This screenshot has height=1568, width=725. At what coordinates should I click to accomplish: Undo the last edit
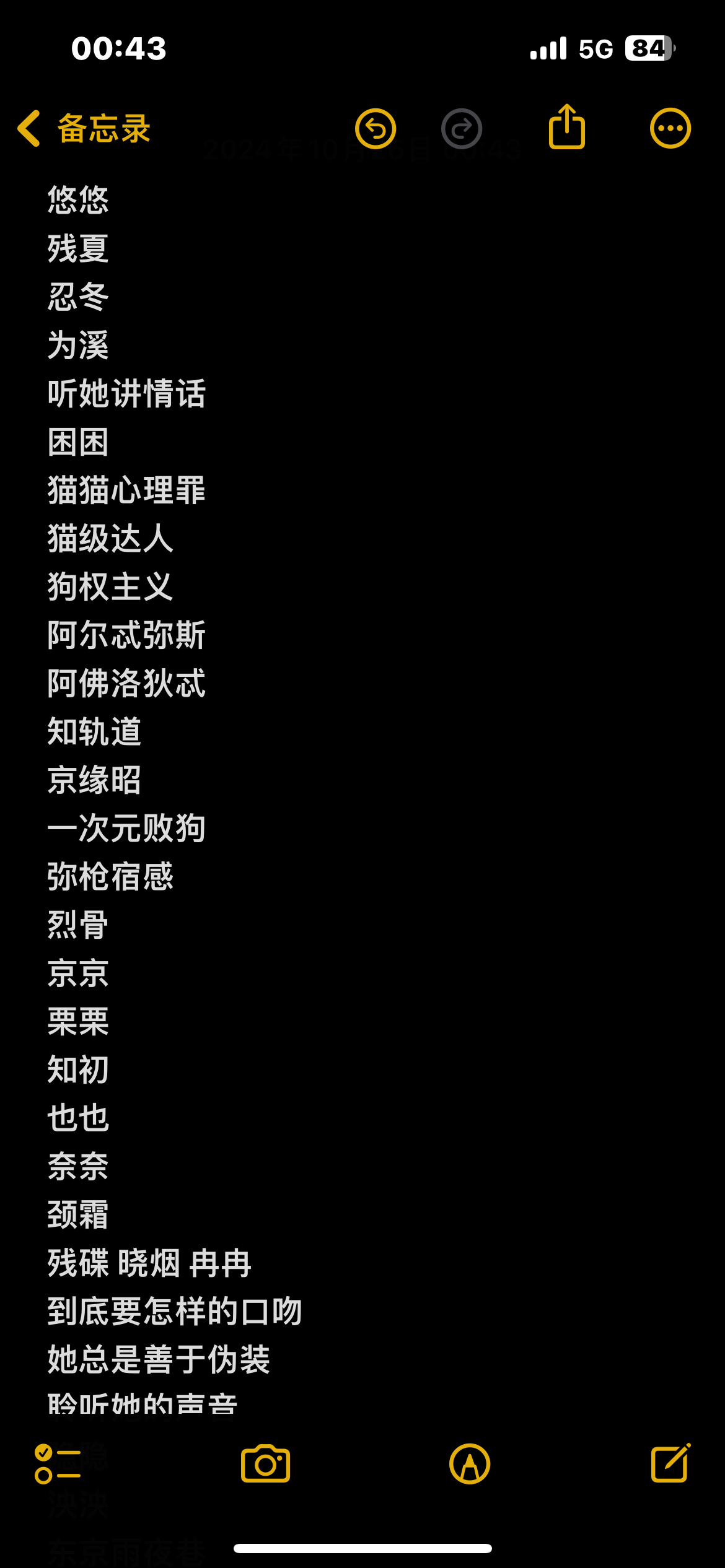[376, 129]
